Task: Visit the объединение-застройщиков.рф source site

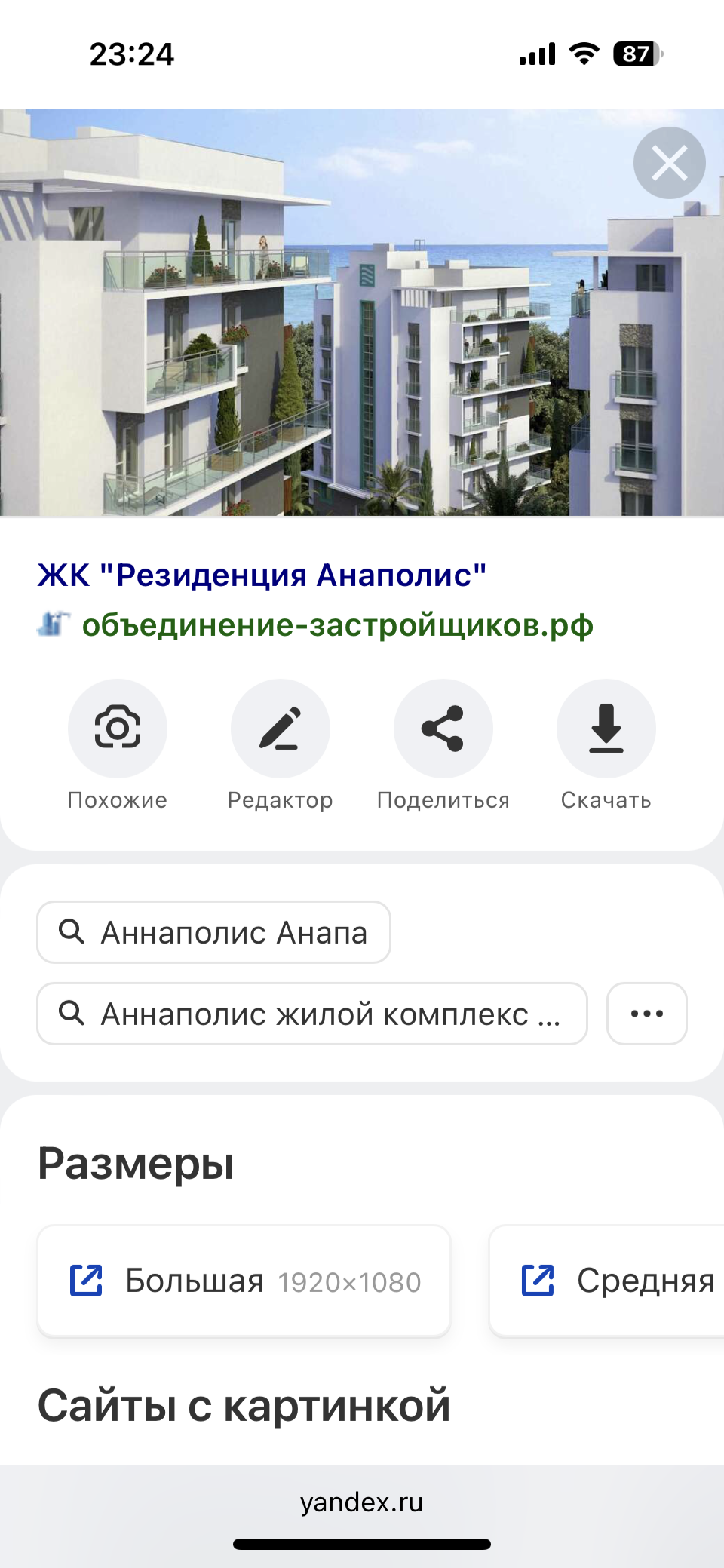Action: (336, 625)
